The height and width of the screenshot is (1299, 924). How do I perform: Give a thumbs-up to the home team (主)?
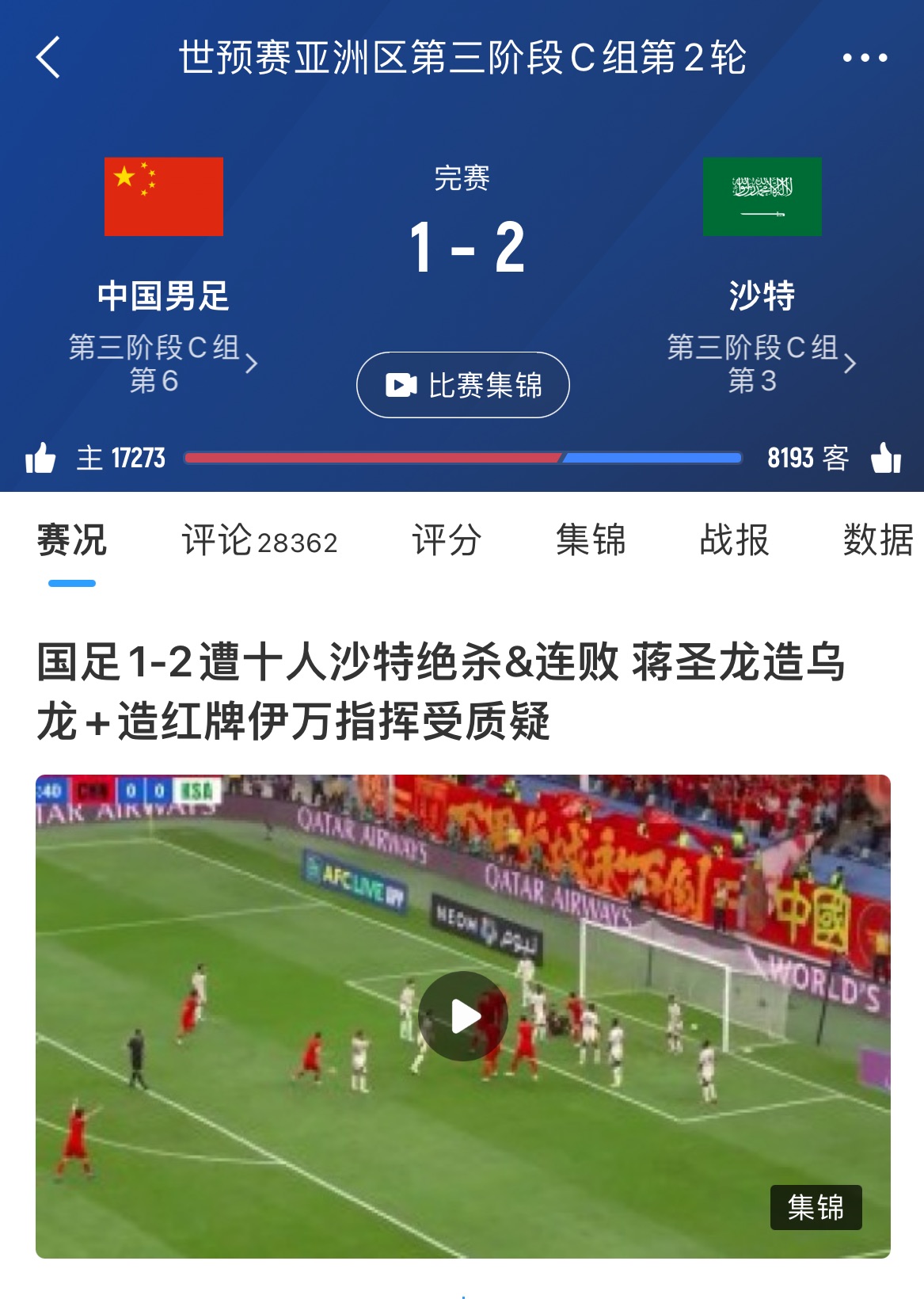[40, 458]
